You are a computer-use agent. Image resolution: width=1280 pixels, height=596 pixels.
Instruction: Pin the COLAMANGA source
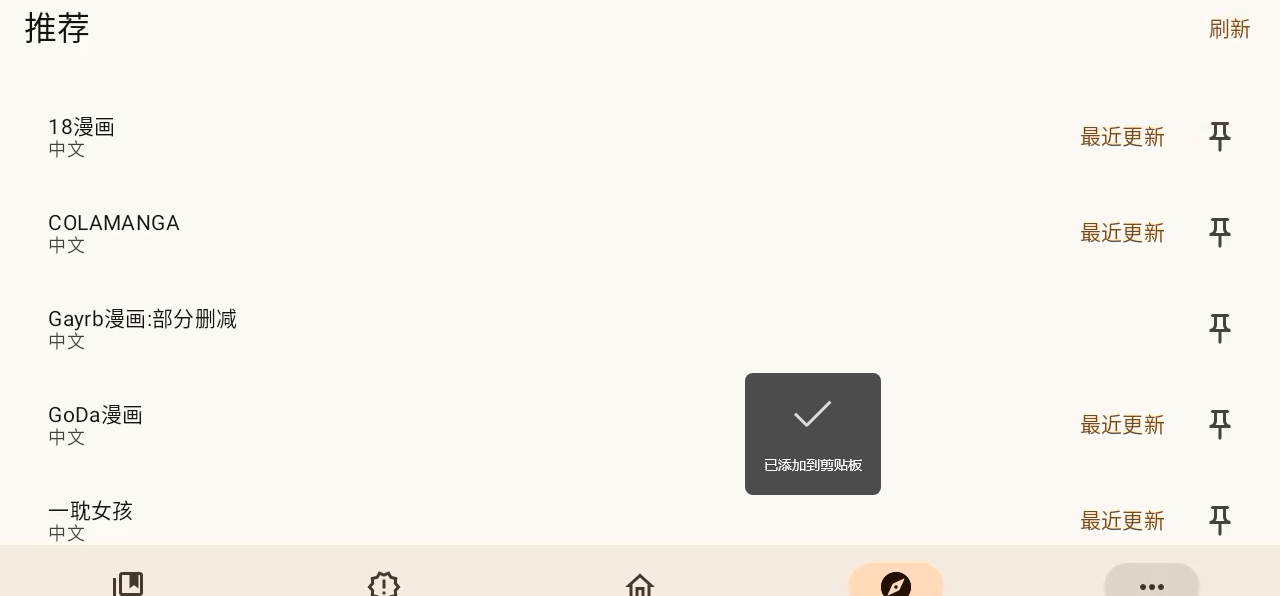click(x=1219, y=233)
